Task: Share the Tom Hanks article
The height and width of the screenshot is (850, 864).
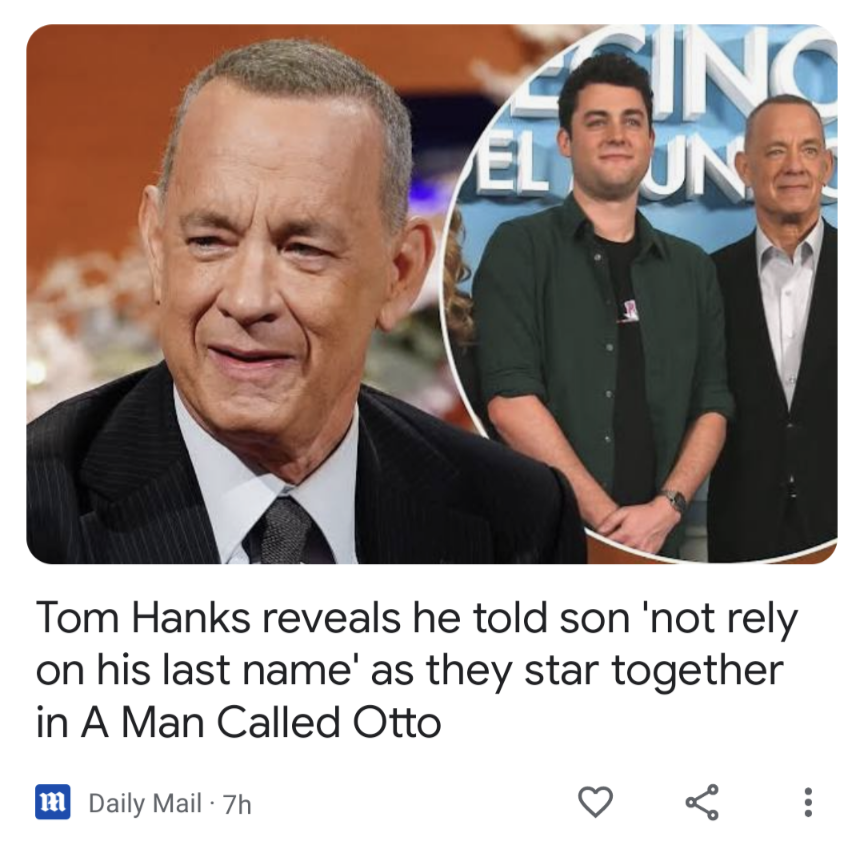Action: (701, 802)
